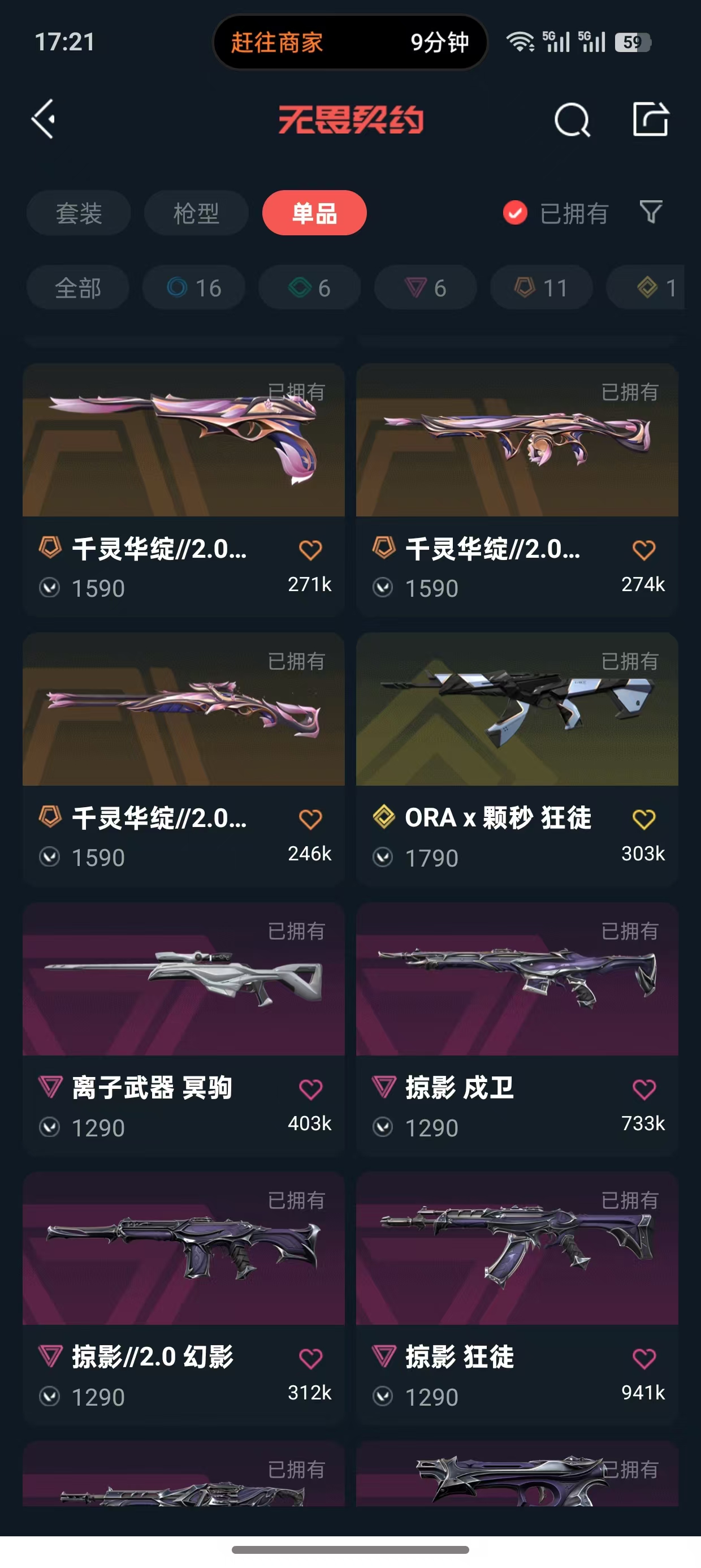Image resolution: width=701 pixels, height=1568 pixels.
Task: Share this skin collection page
Action: click(x=651, y=119)
